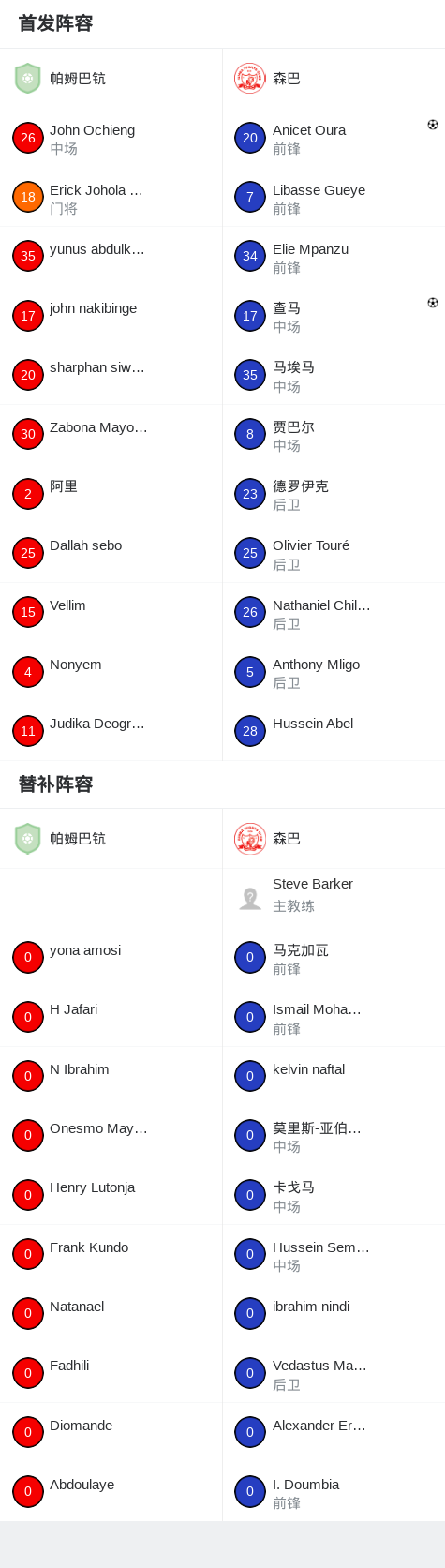The height and width of the screenshot is (1568, 445).
Task: View Dallah sebo's player details
Action: coord(111,553)
